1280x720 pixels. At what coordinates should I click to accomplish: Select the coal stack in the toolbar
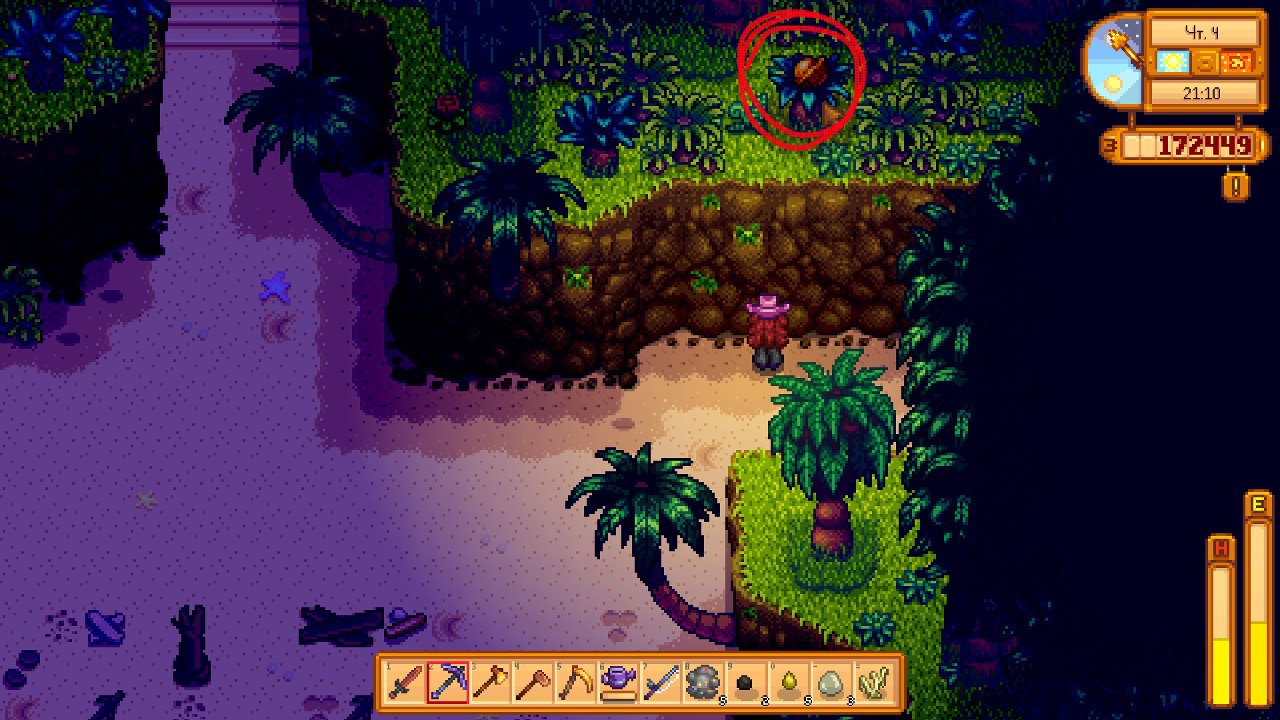[x=747, y=683]
